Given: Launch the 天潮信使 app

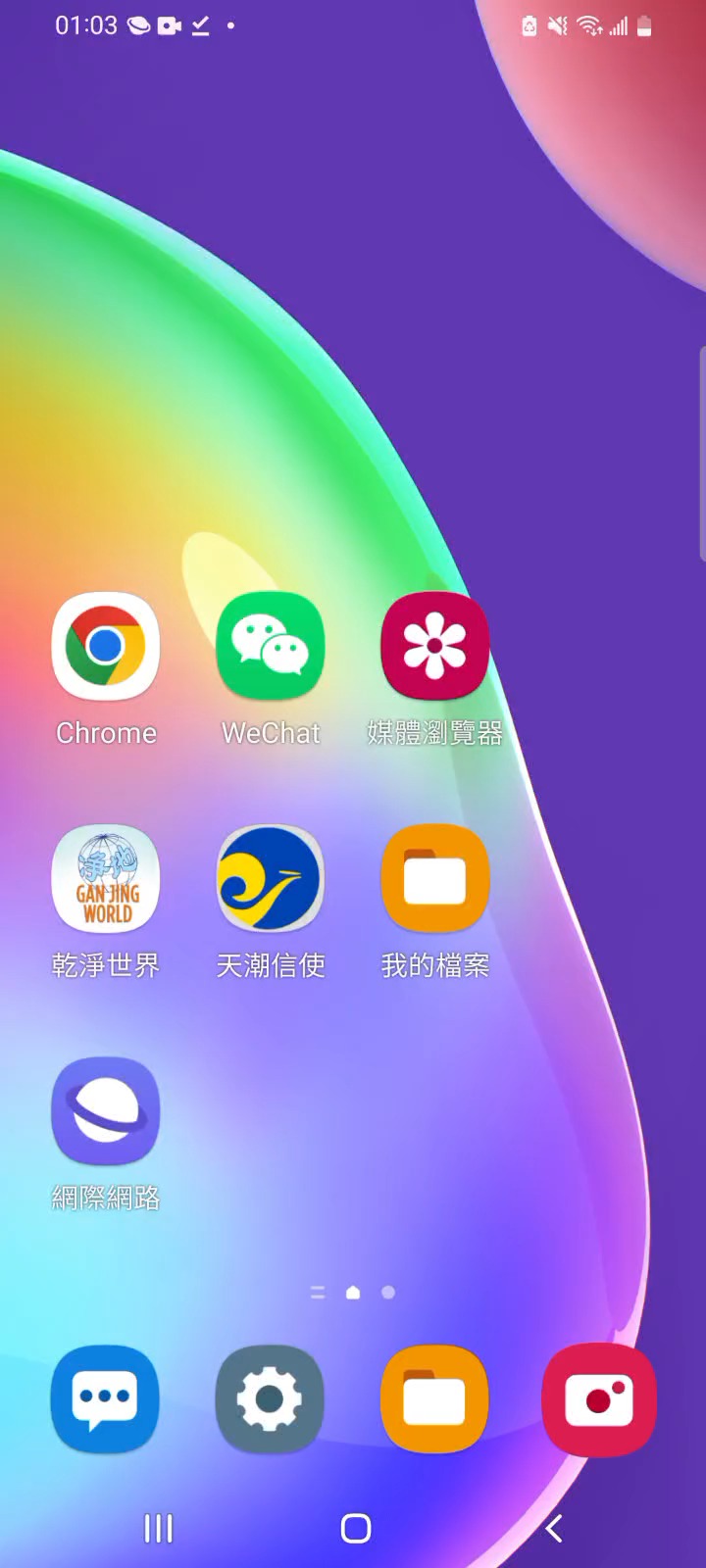Looking at the screenshot, I should [x=271, y=879].
